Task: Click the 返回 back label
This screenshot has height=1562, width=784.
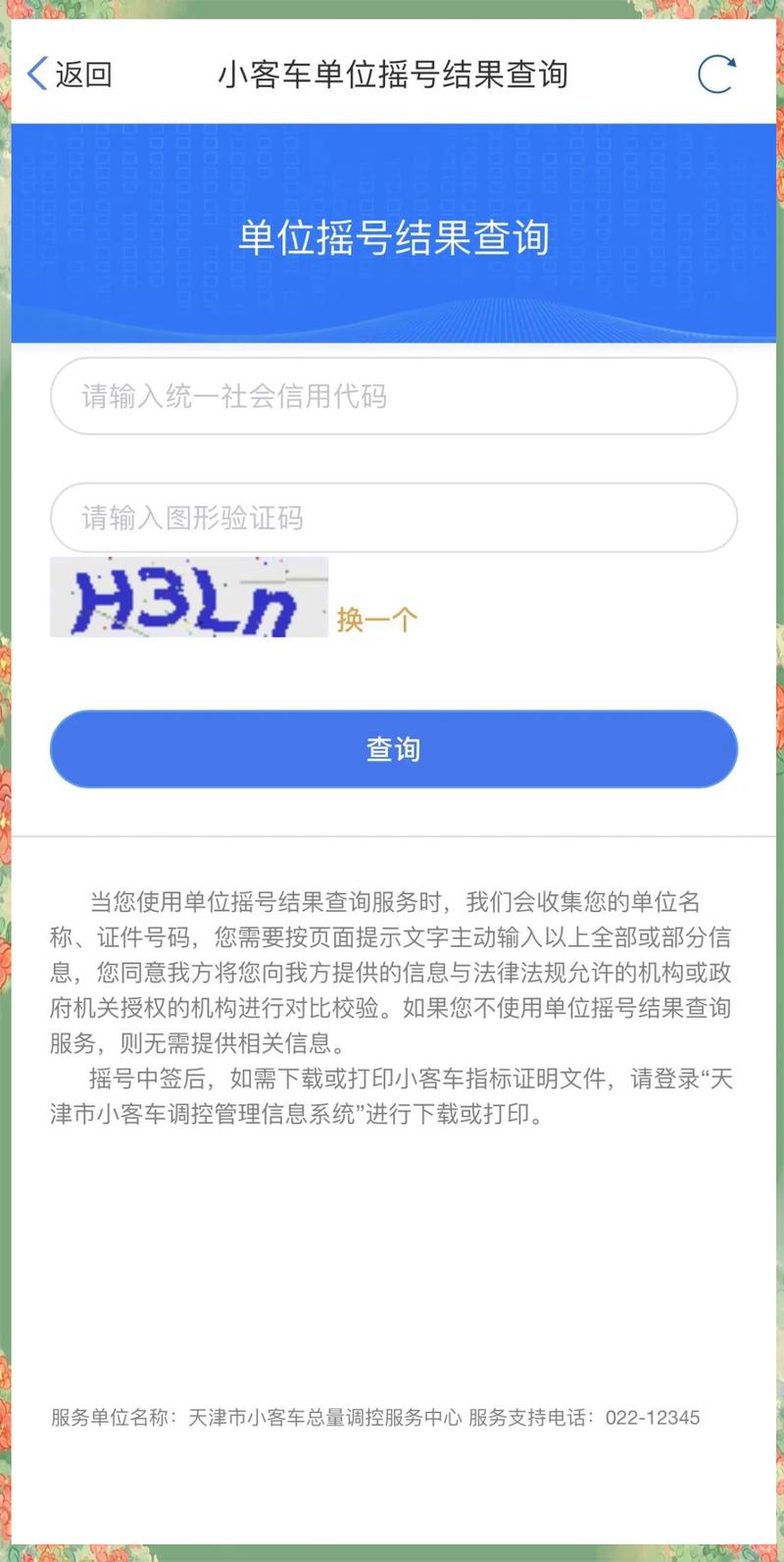Action: tap(83, 73)
